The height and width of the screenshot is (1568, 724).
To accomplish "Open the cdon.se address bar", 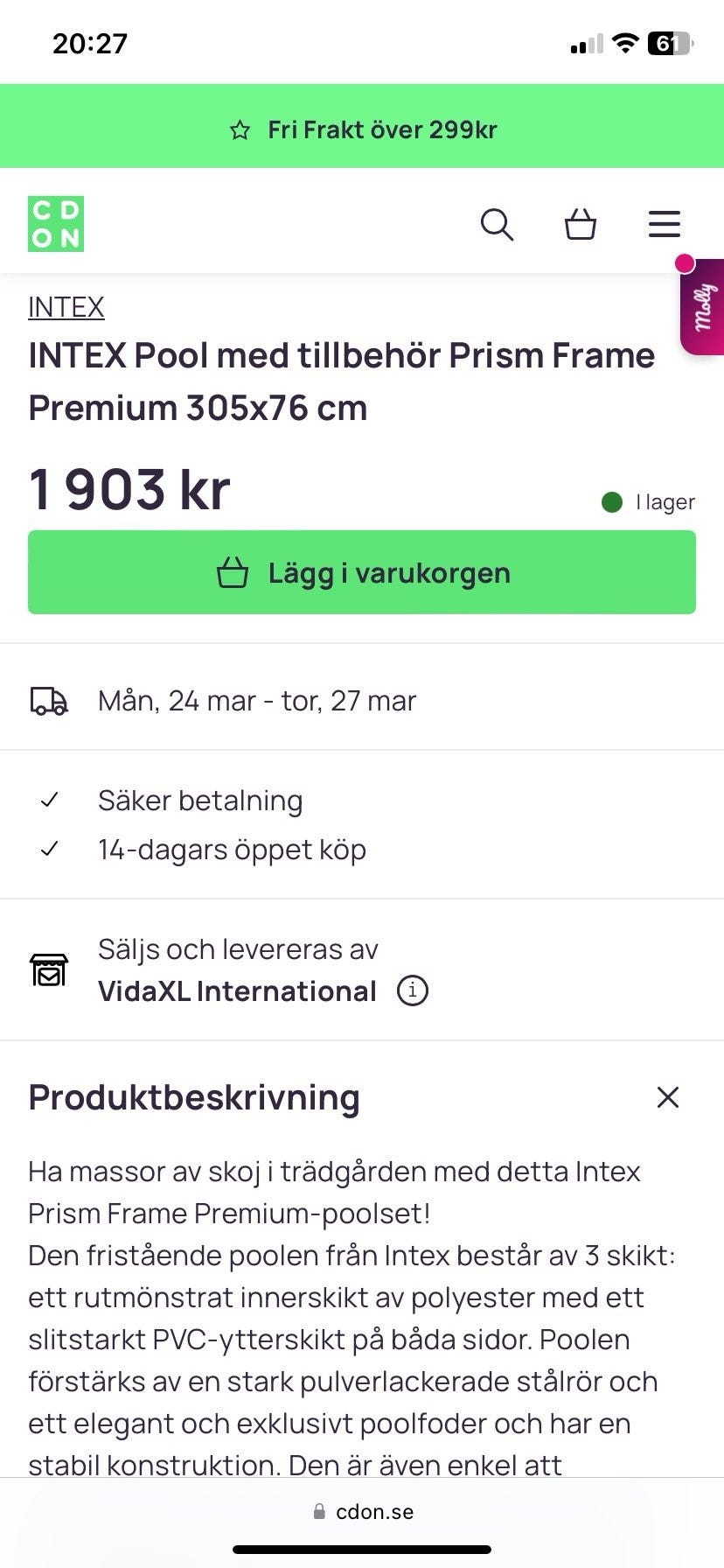I will (362, 1512).
